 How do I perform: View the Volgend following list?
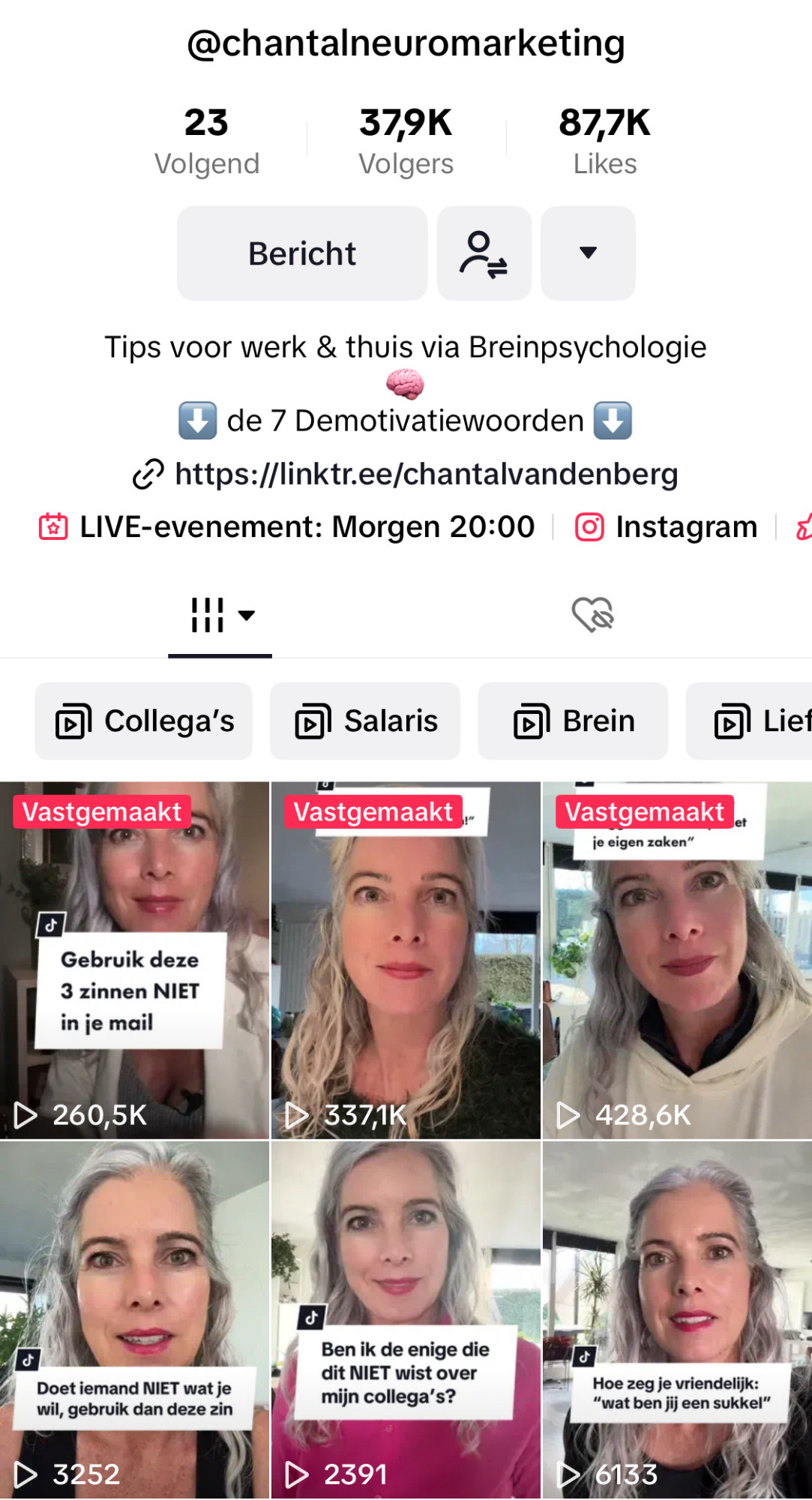(207, 141)
